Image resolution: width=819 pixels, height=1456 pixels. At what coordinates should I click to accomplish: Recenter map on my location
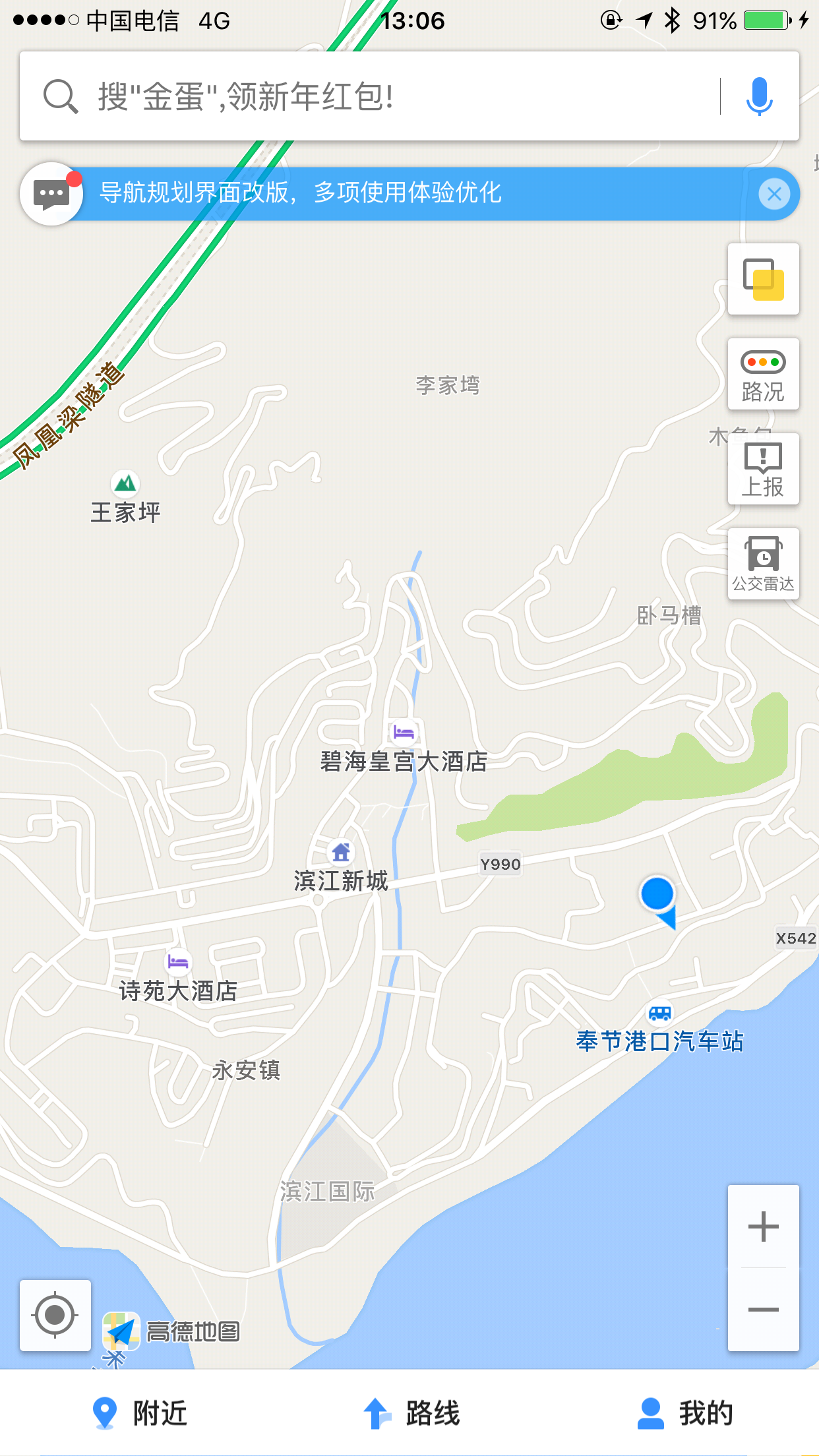pos(55,1316)
